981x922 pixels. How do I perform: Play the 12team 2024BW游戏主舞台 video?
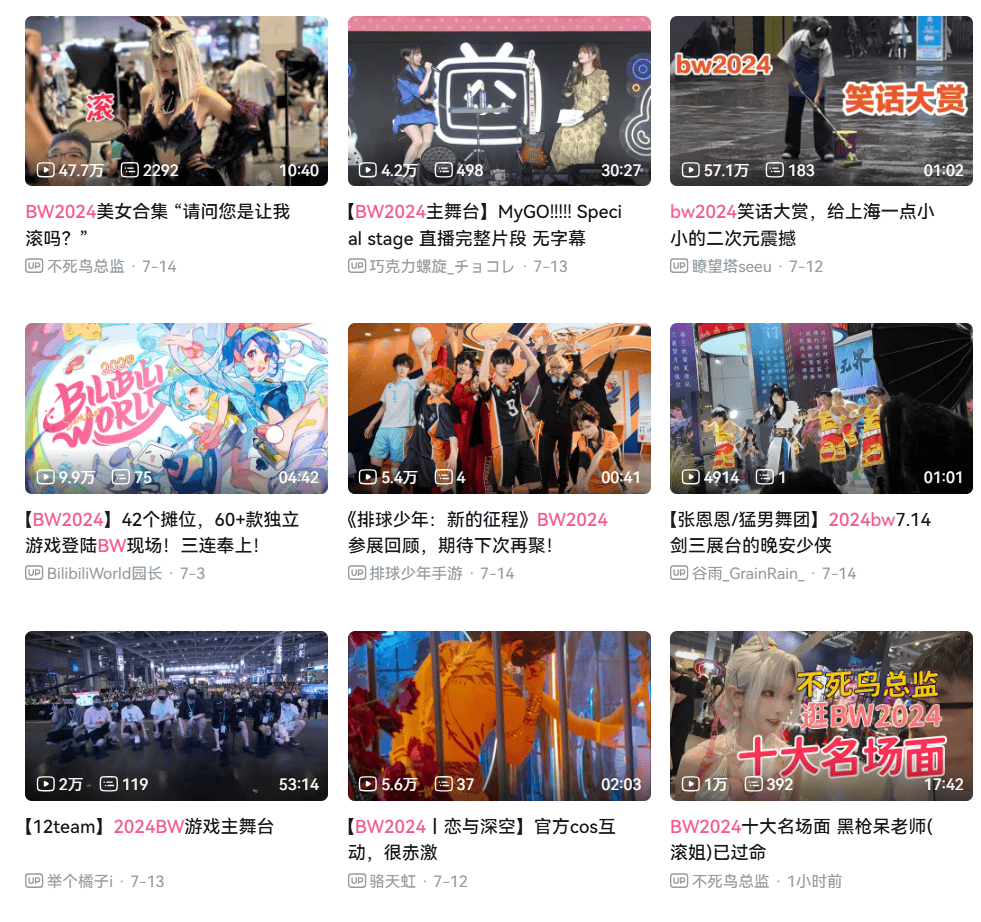pos(176,716)
